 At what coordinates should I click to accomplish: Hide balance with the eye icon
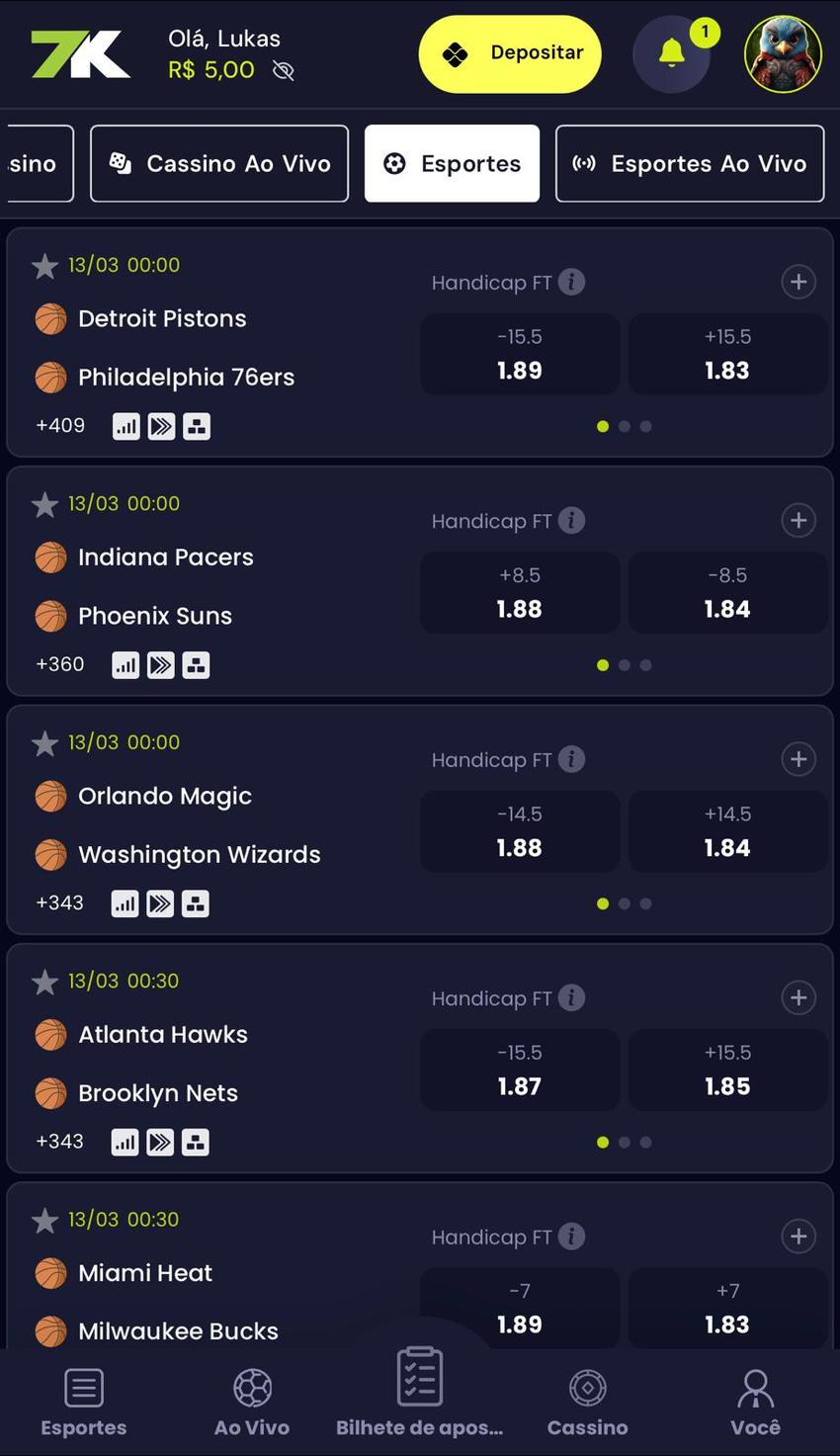(x=283, y=70)
